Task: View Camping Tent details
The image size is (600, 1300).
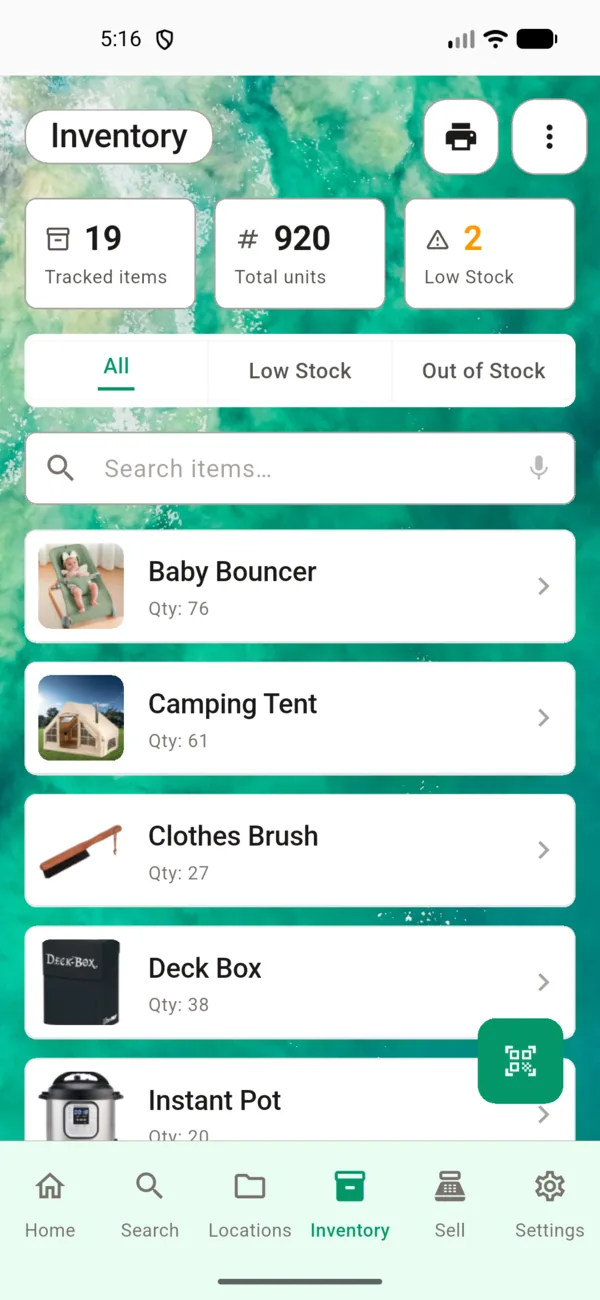Action: 300,718
